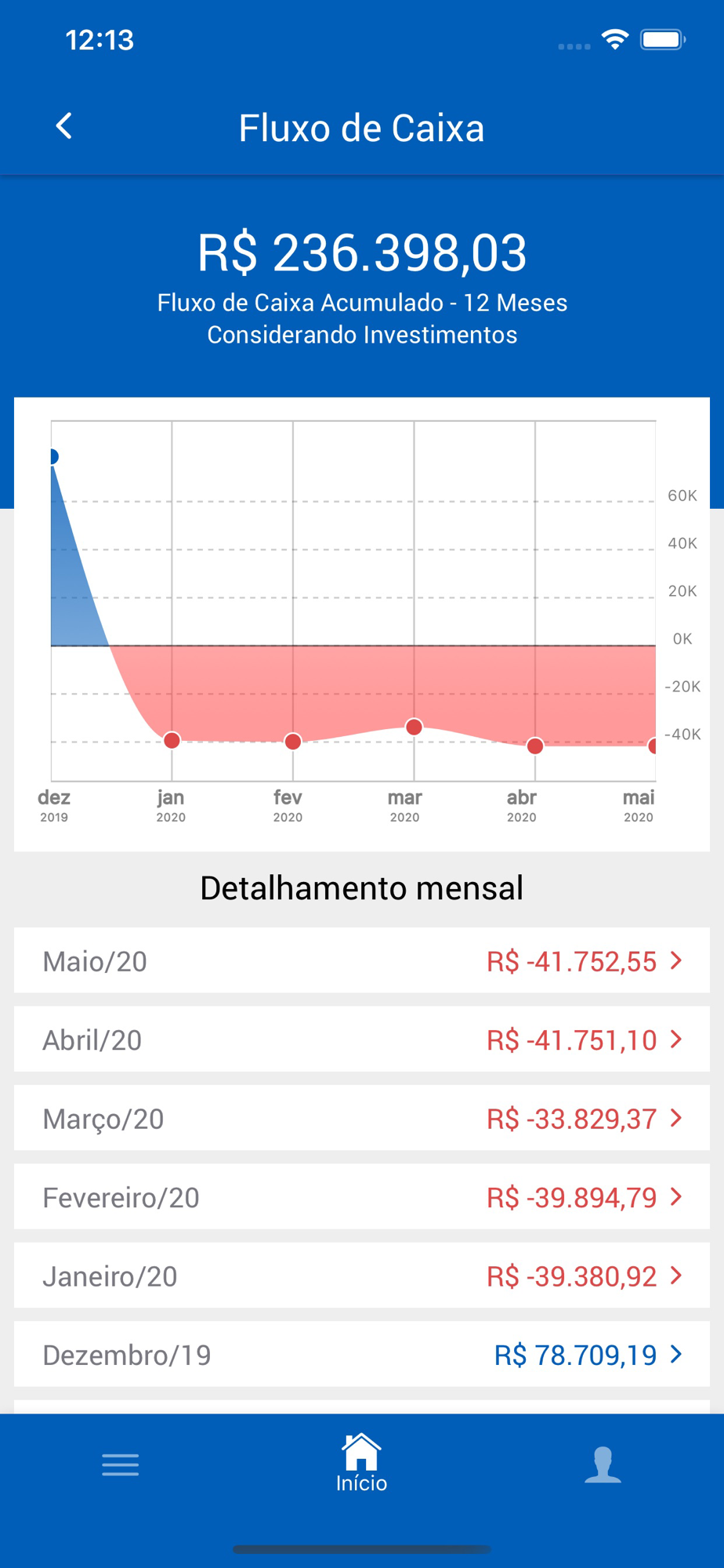The width and height of the screenshot is (724, 1568).
Task: Open Maio/20 monthly detail
Action: tap(362, 960)
